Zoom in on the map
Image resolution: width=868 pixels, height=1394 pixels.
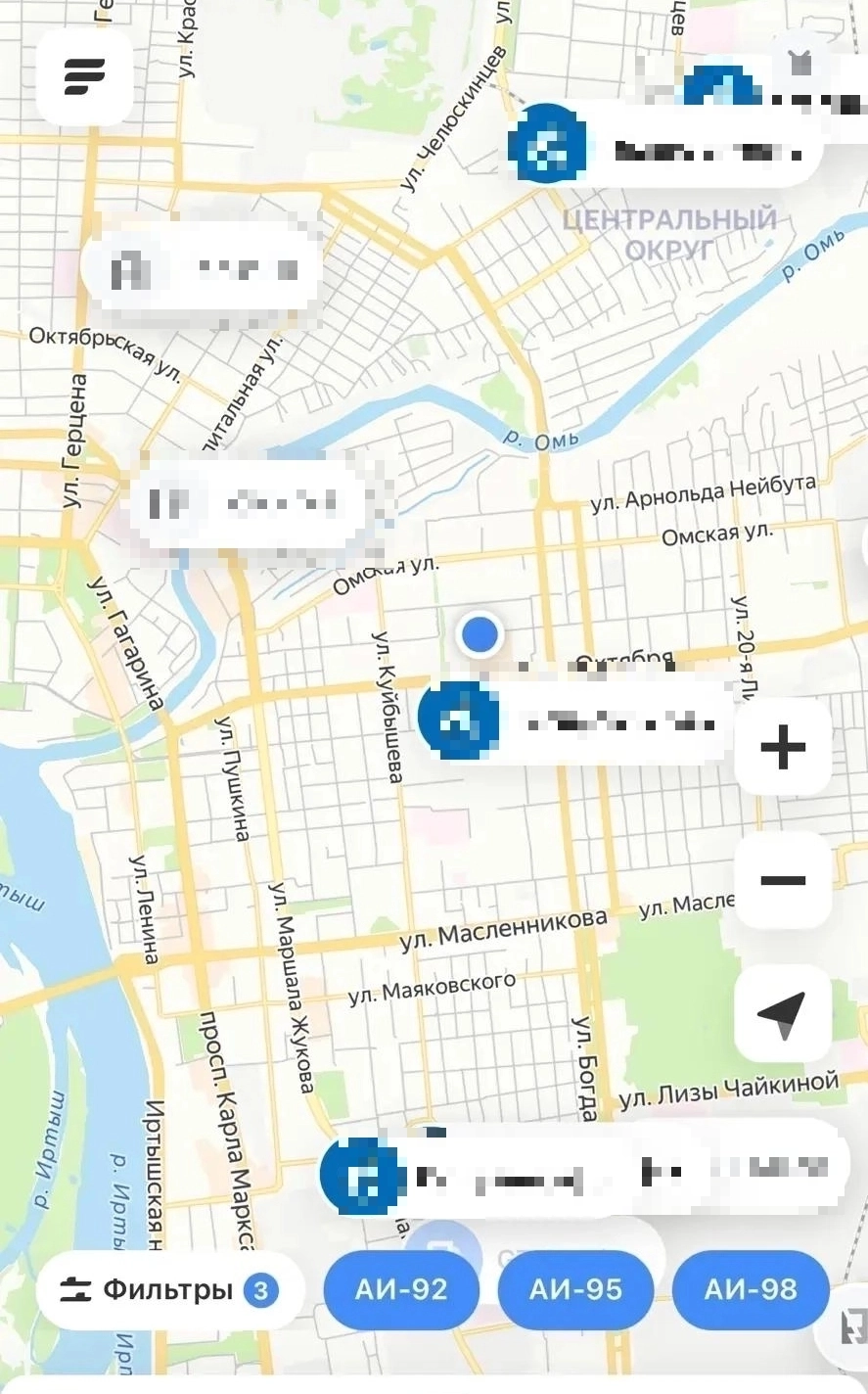pos(783,748)
